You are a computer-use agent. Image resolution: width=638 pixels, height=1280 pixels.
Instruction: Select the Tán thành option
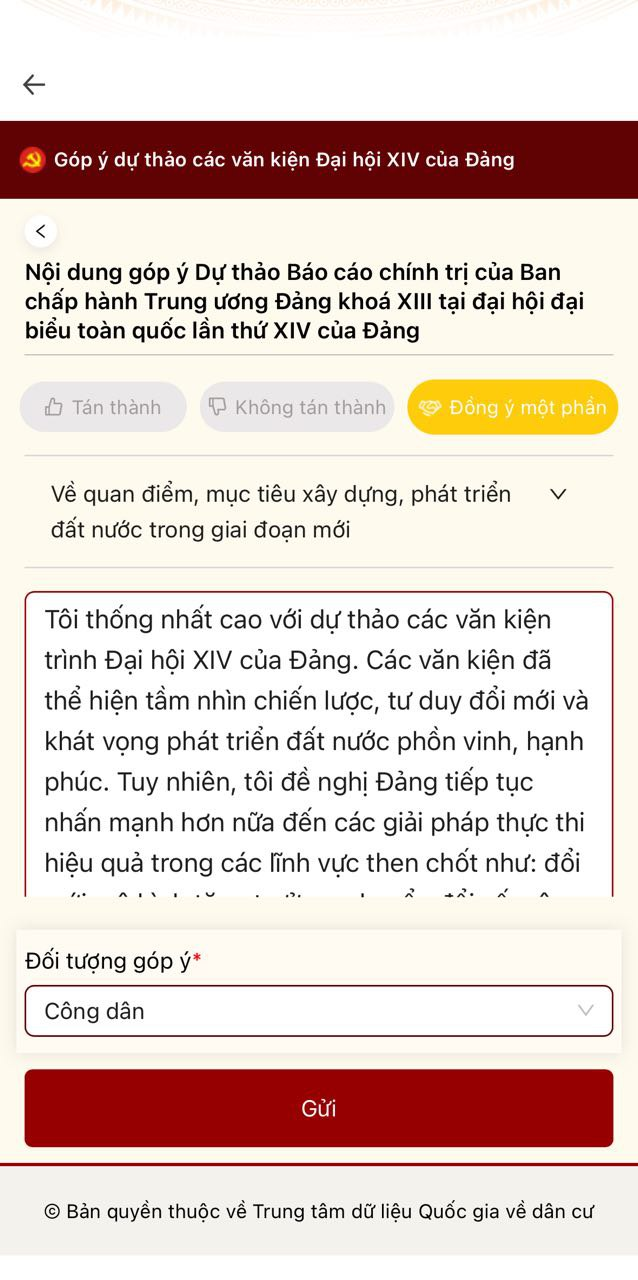(103, 407)
